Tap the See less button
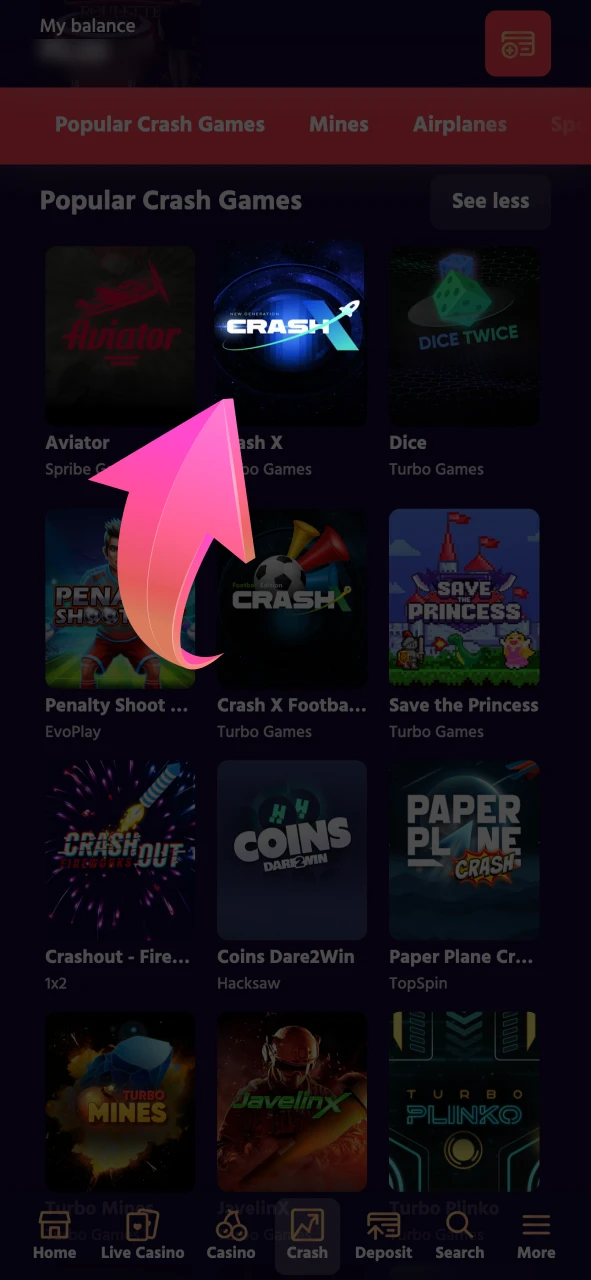The width and height of the screenshot is (591, 1280). point(490,201)
